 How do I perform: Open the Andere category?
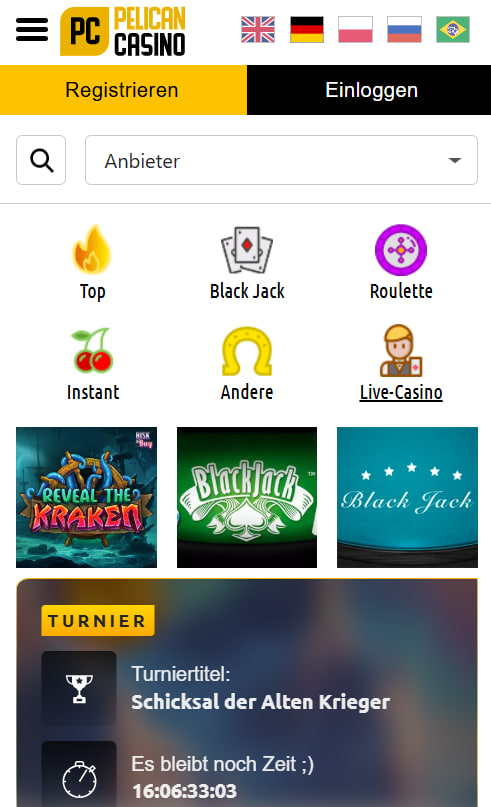click(x=247, y=364)
